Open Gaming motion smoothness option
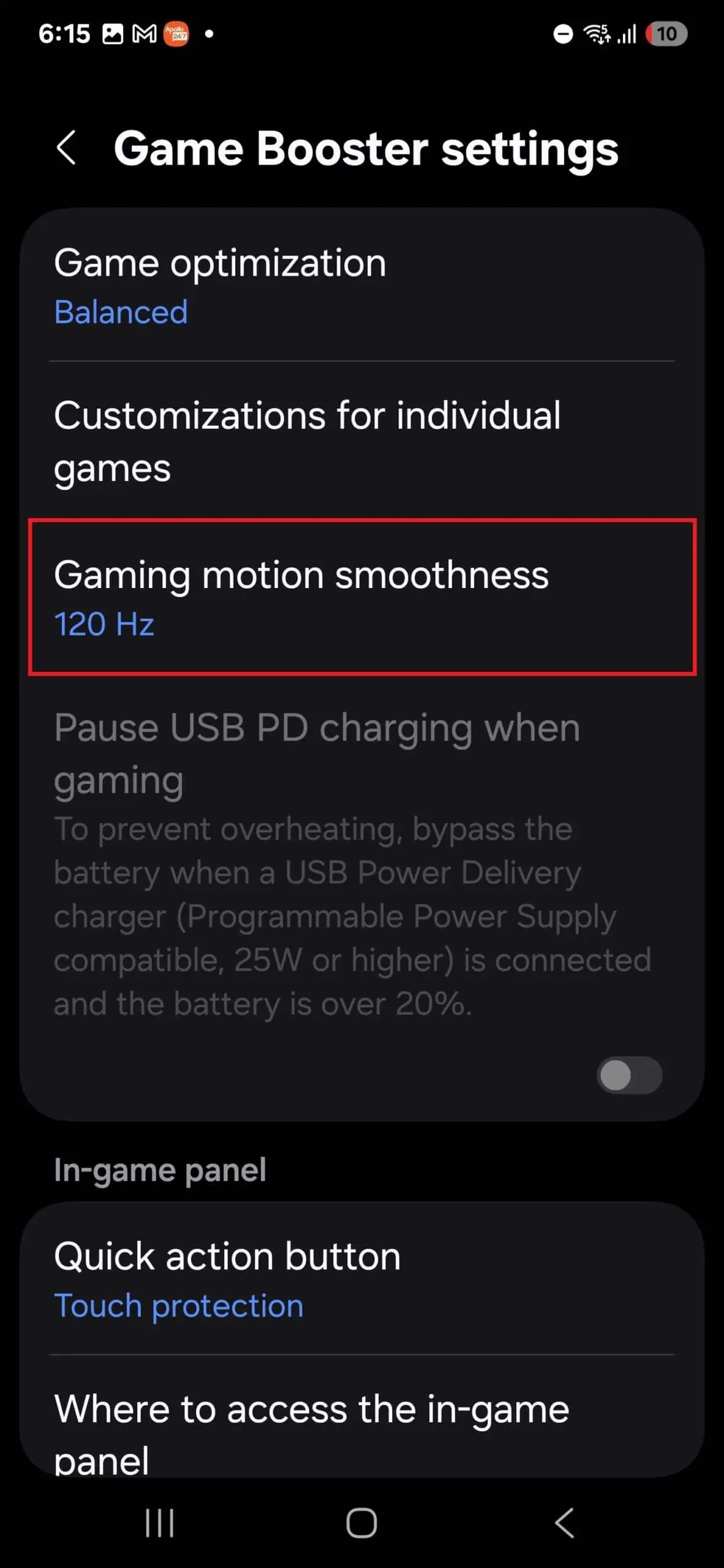Image resolution: width=724 pixels, height=1568 pixels. click(x=361, y=598)
